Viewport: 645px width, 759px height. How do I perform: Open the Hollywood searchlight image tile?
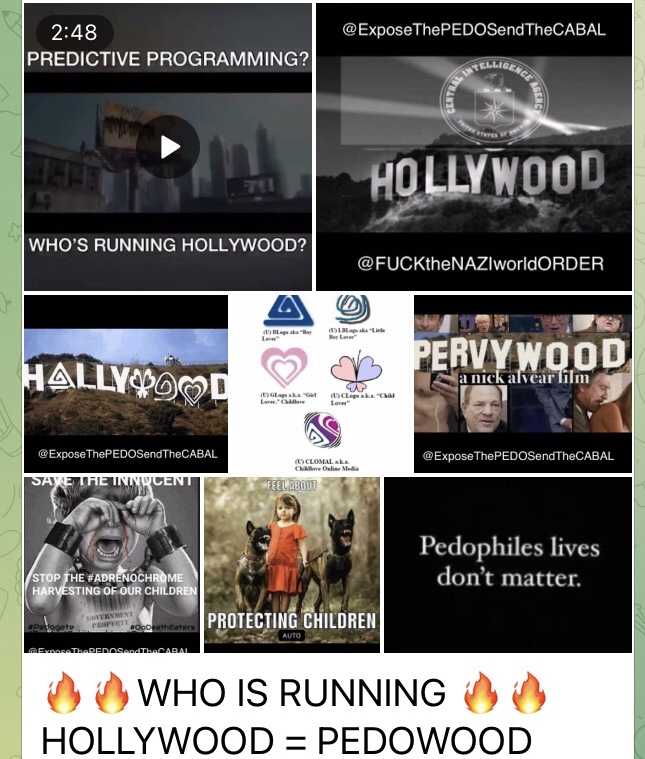(x=474, y=147)
